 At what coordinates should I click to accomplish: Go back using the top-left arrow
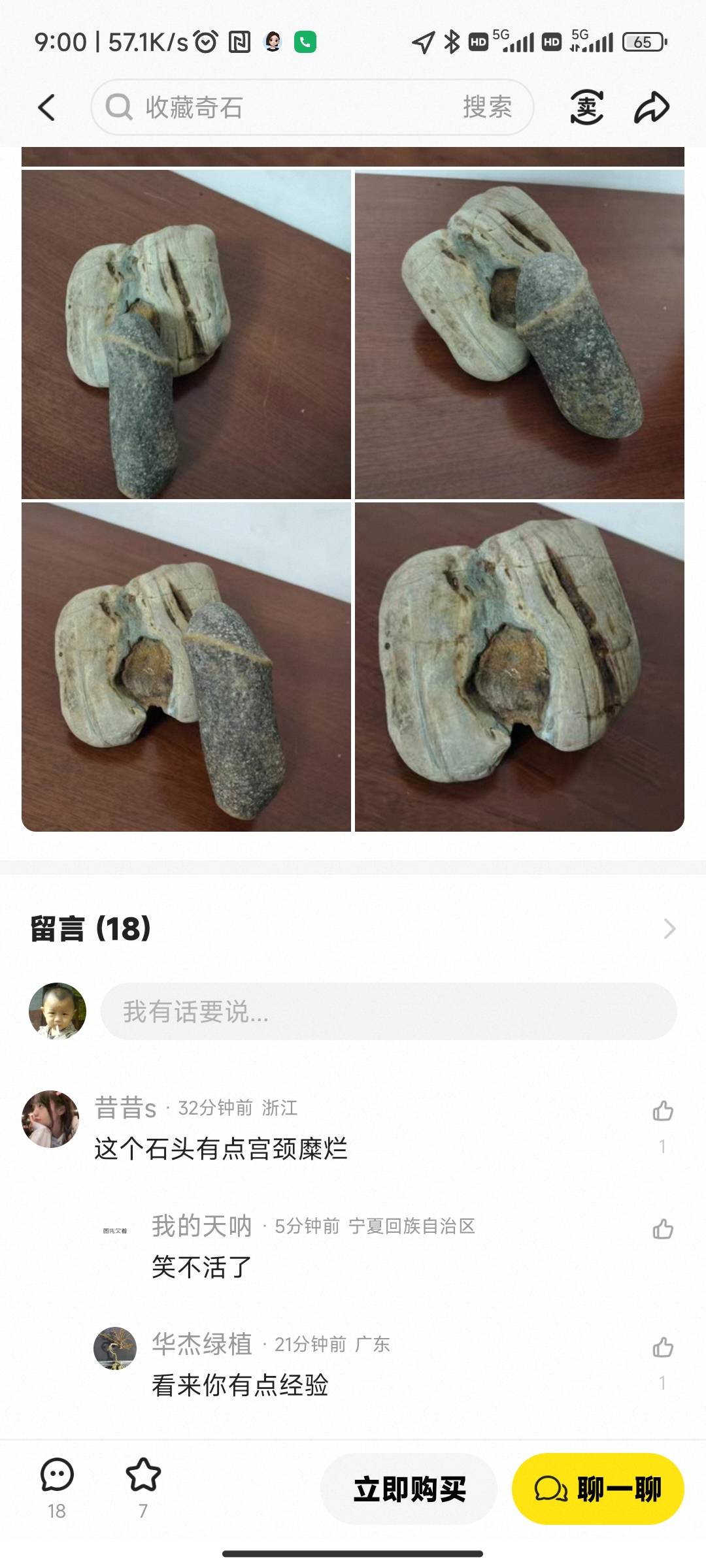coord(46,108)
